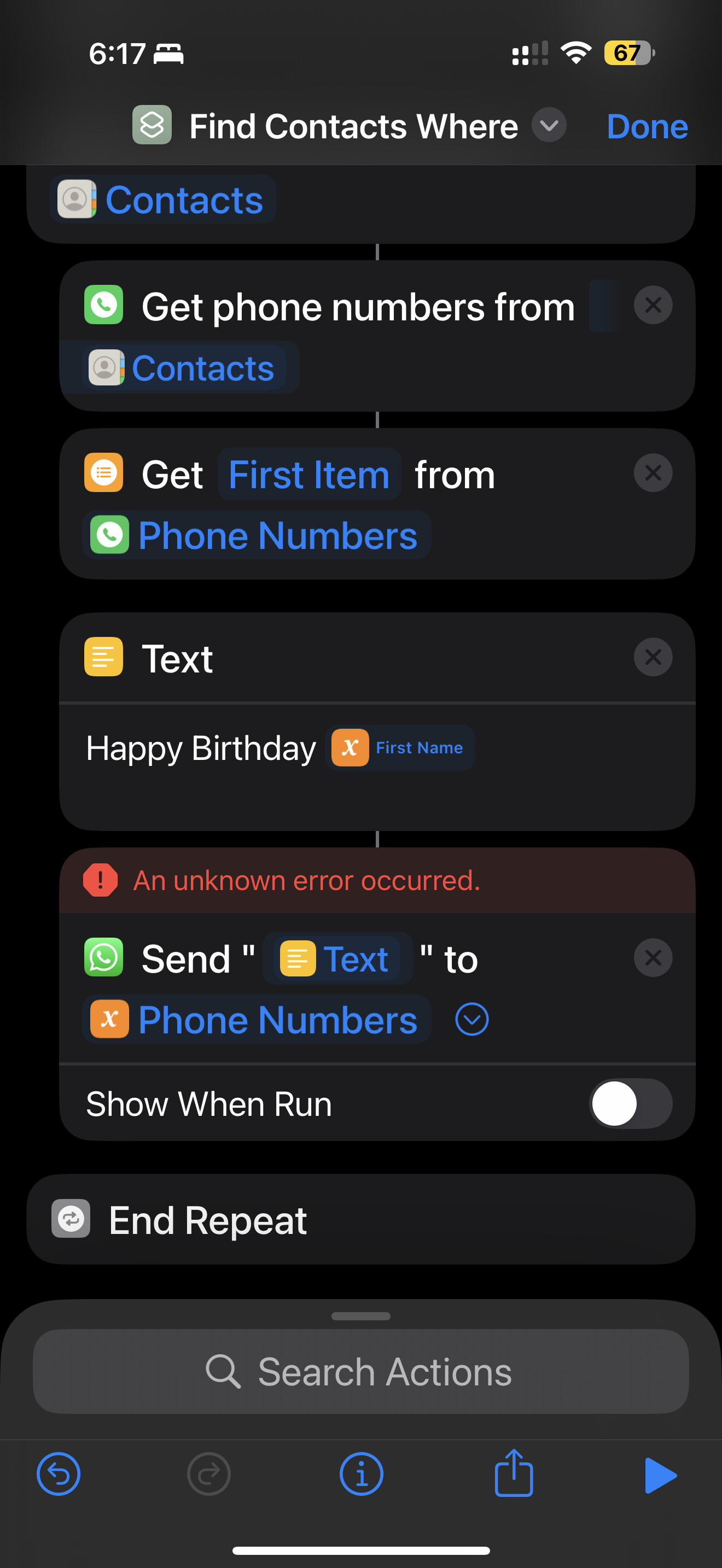Open the shortcut info details

[361, 1475]
